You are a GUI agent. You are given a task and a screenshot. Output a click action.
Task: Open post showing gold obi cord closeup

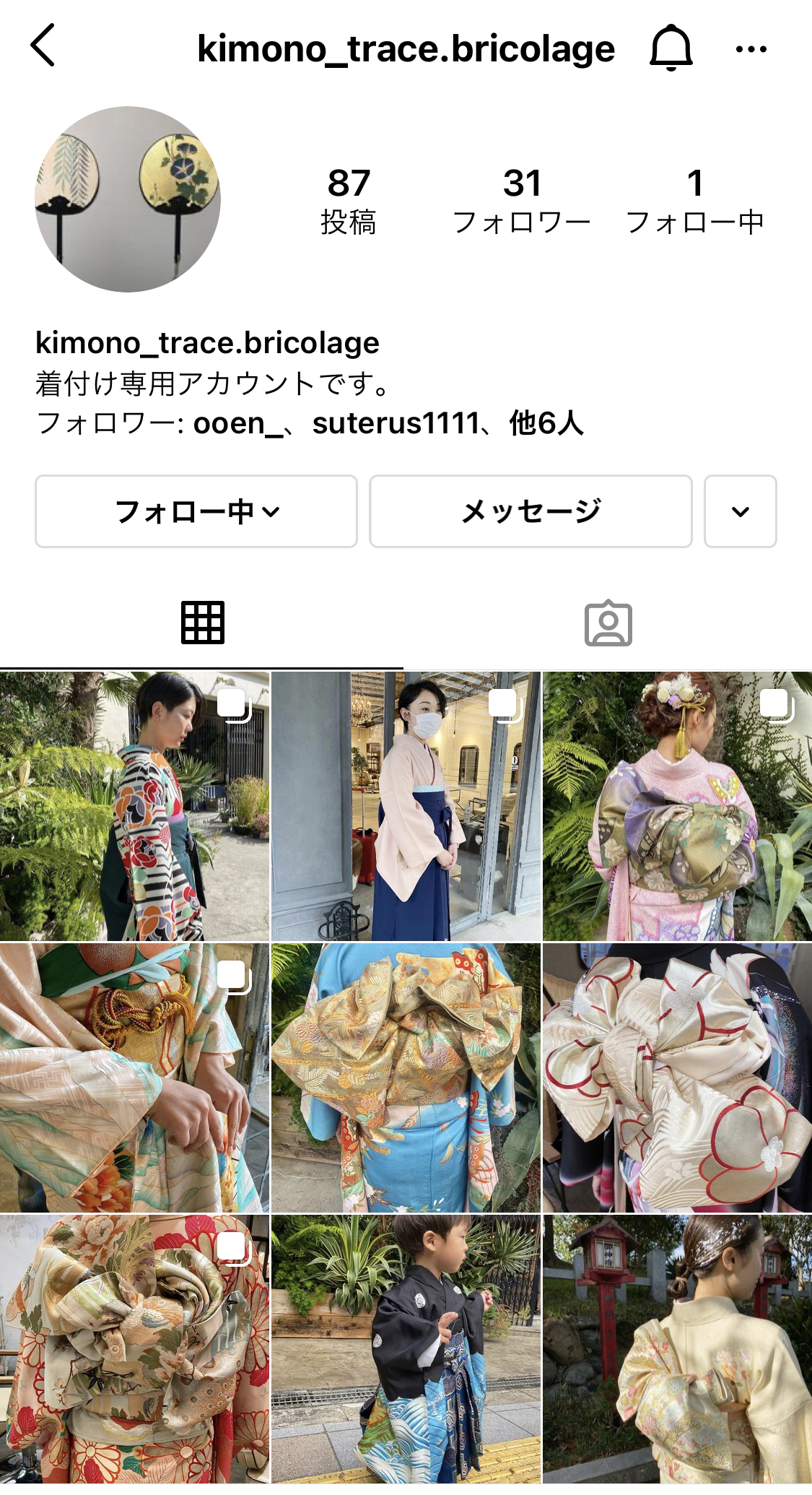134,1078
